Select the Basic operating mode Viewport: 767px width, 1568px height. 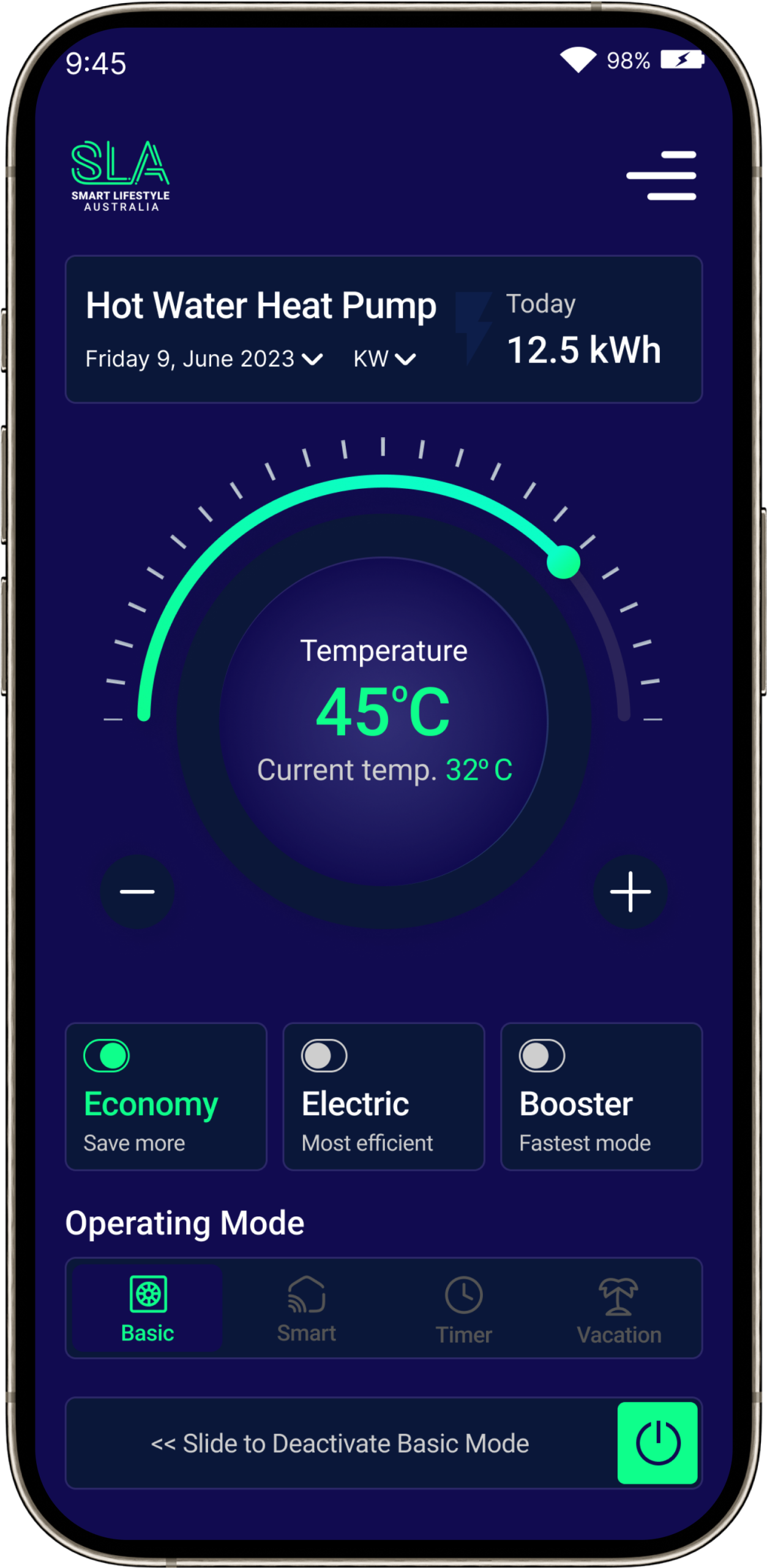click(148, 1308)
